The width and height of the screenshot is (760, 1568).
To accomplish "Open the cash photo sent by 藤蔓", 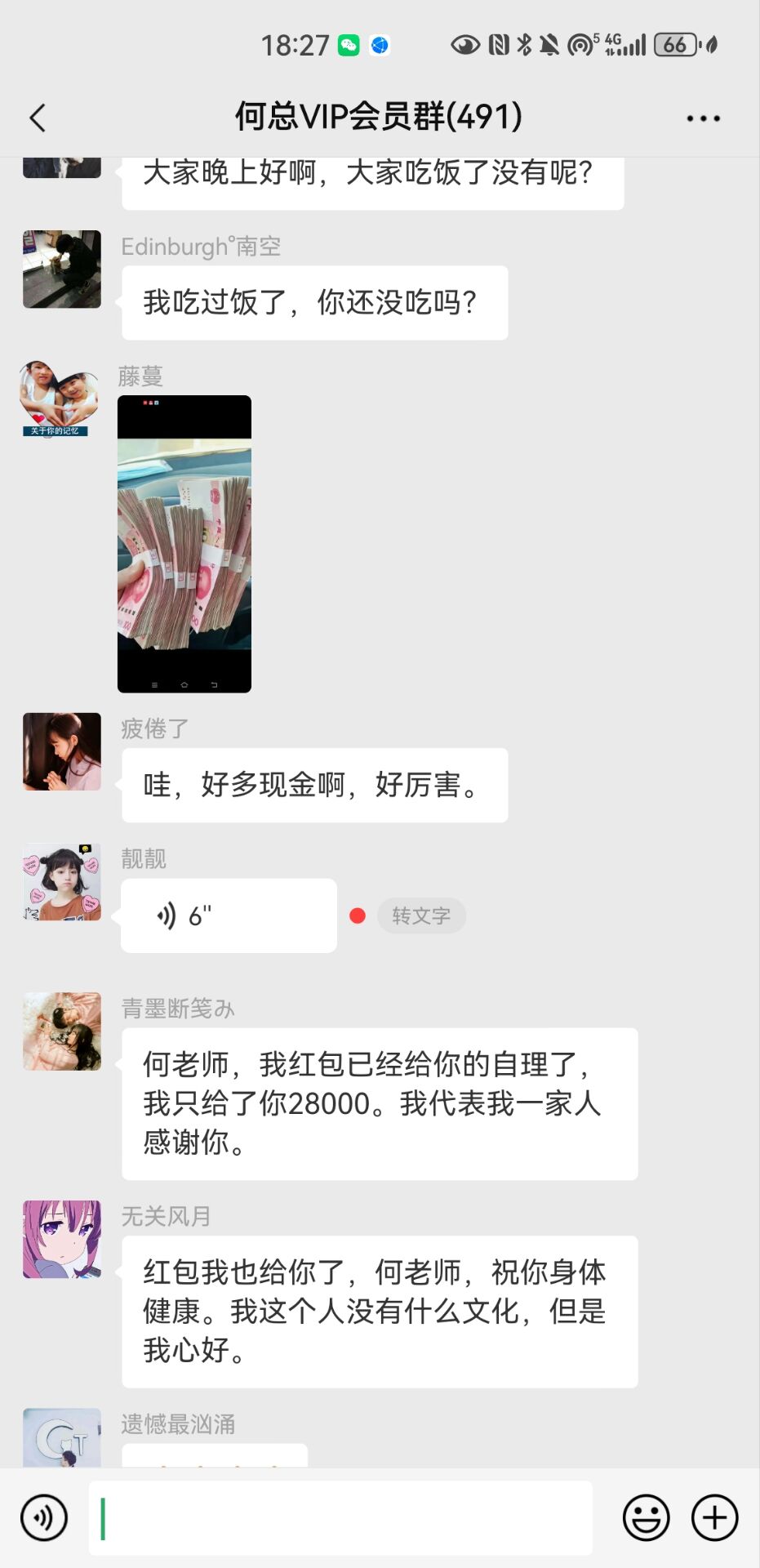I will click(x=184, y=544).
